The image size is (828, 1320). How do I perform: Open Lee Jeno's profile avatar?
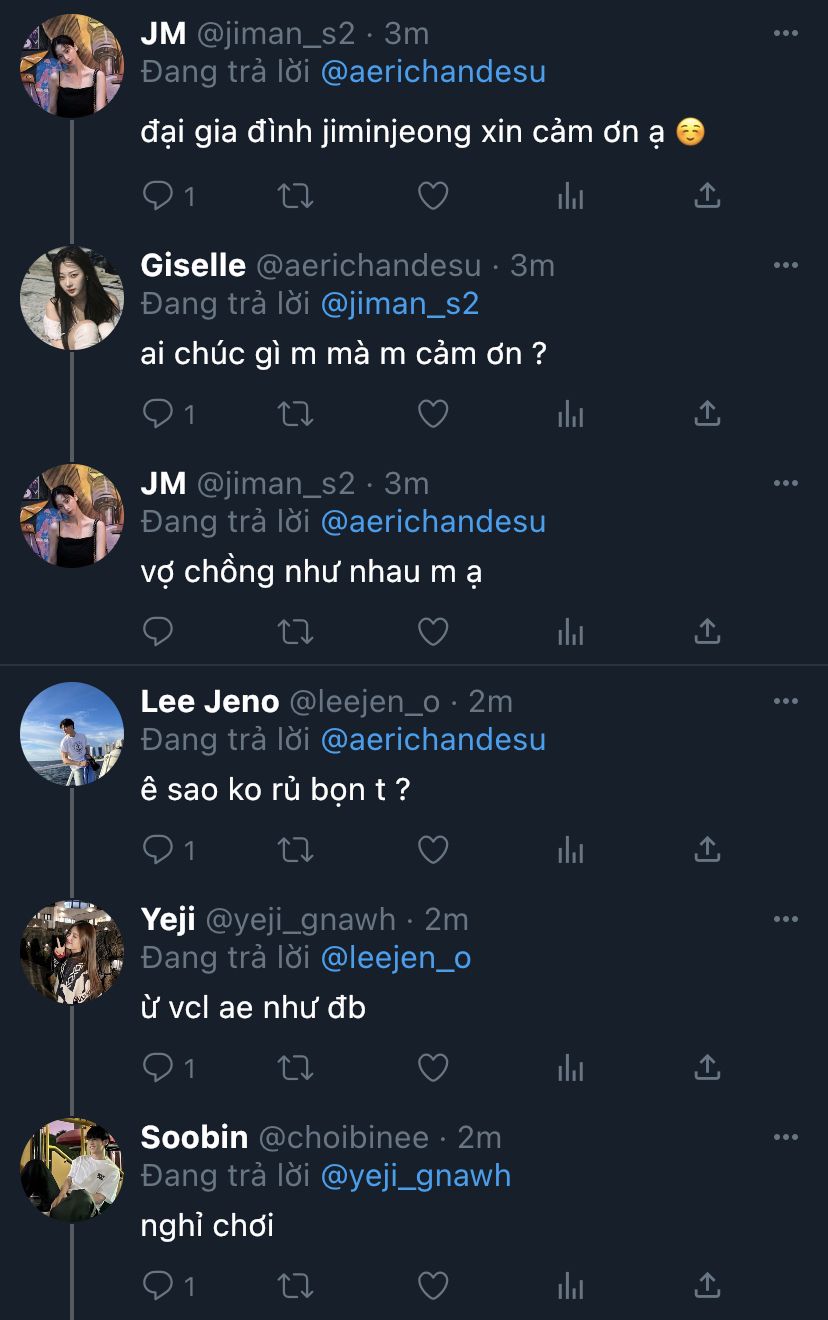point(72,734)
